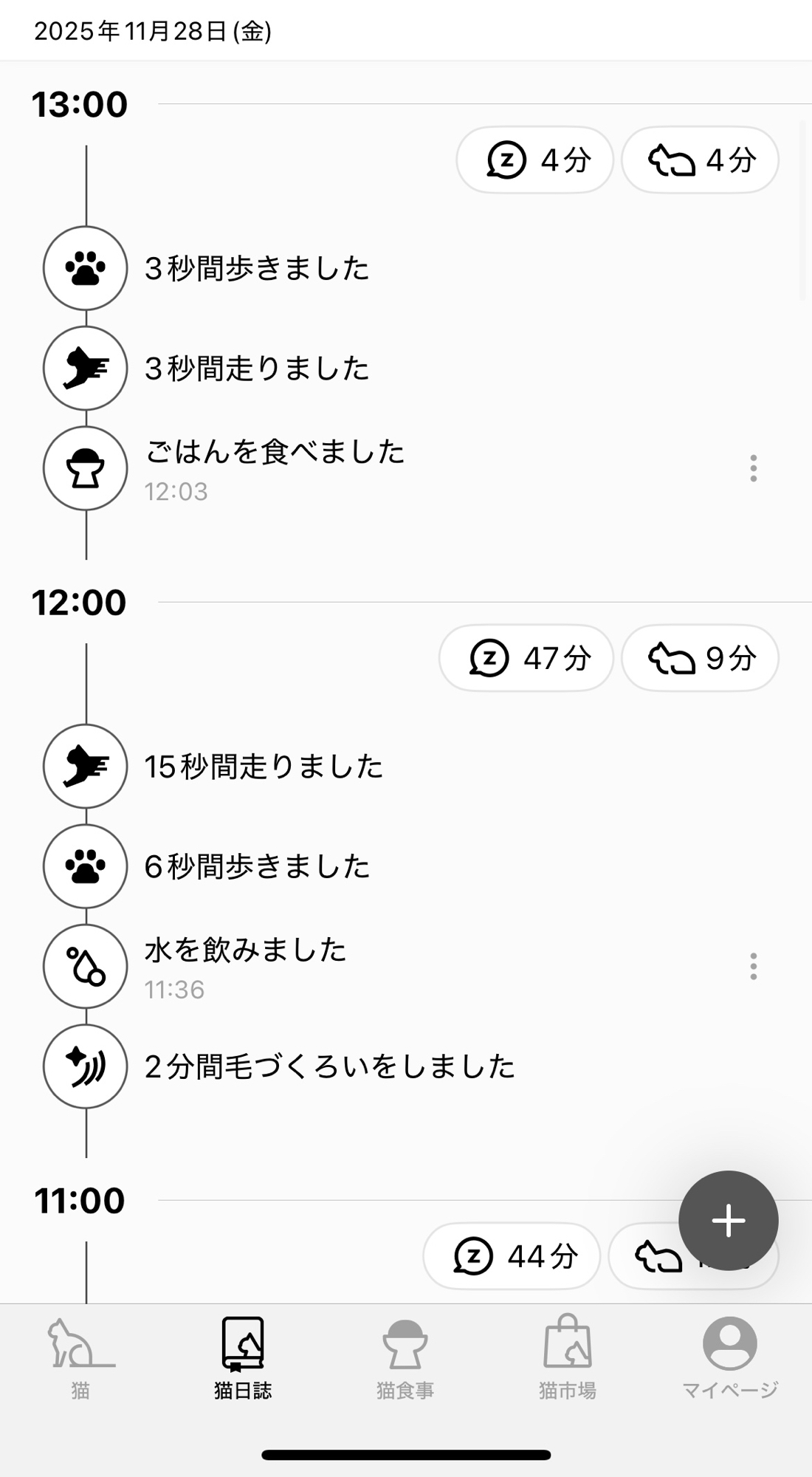The width and height of the screenshot is (812, 1477).
Task: Switch to the 猫 tab
Action: click(x=80, y=1357)
